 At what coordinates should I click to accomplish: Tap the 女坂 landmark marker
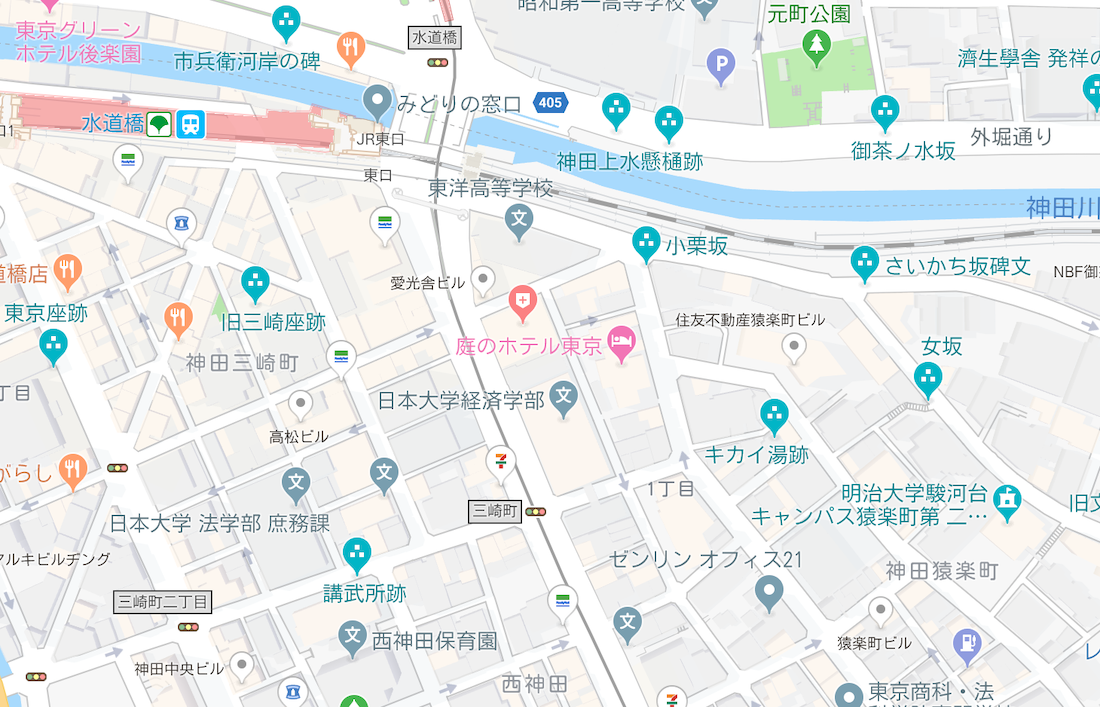tap(928, 378)
